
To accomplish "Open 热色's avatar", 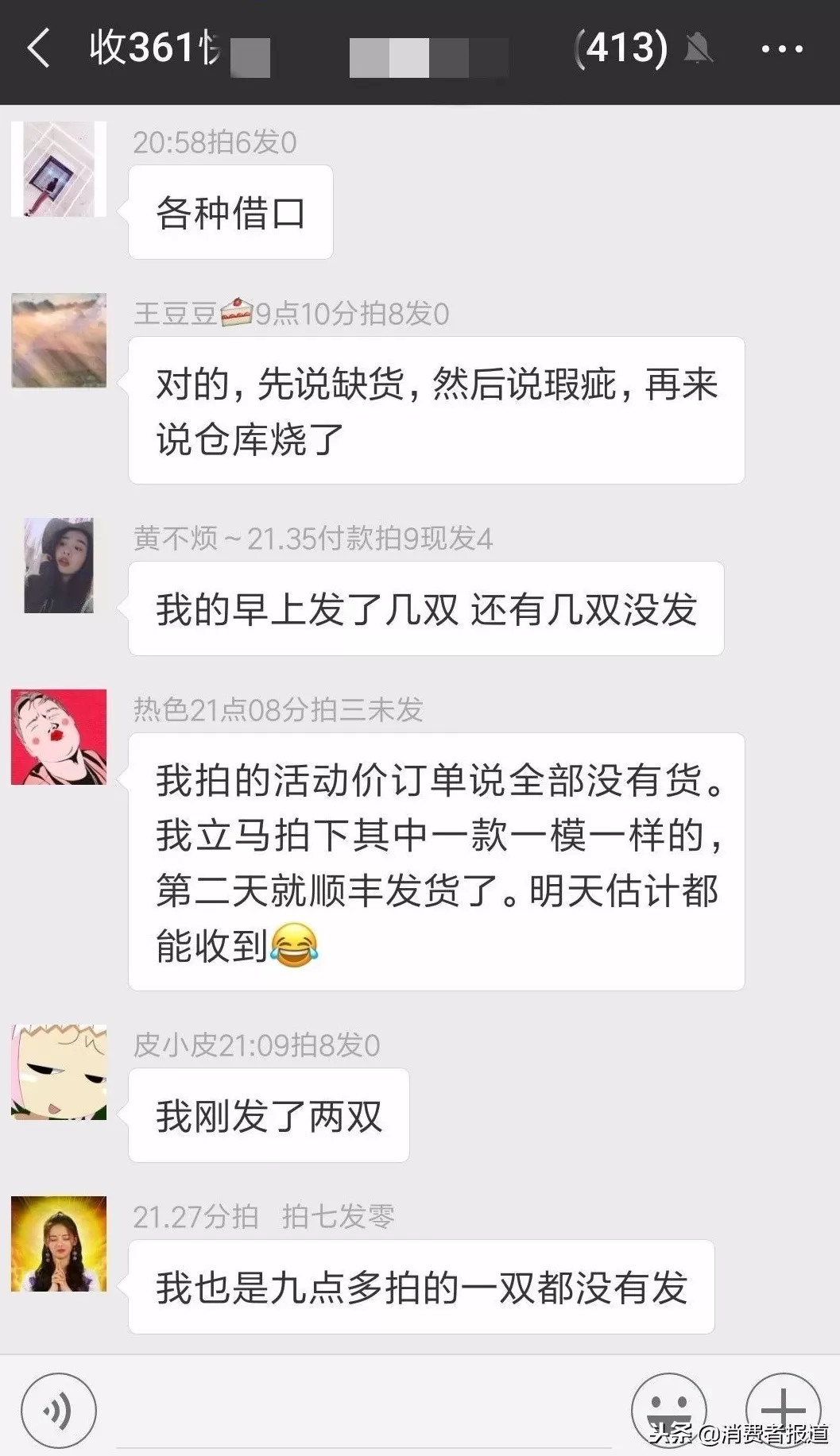I will 59,737.
